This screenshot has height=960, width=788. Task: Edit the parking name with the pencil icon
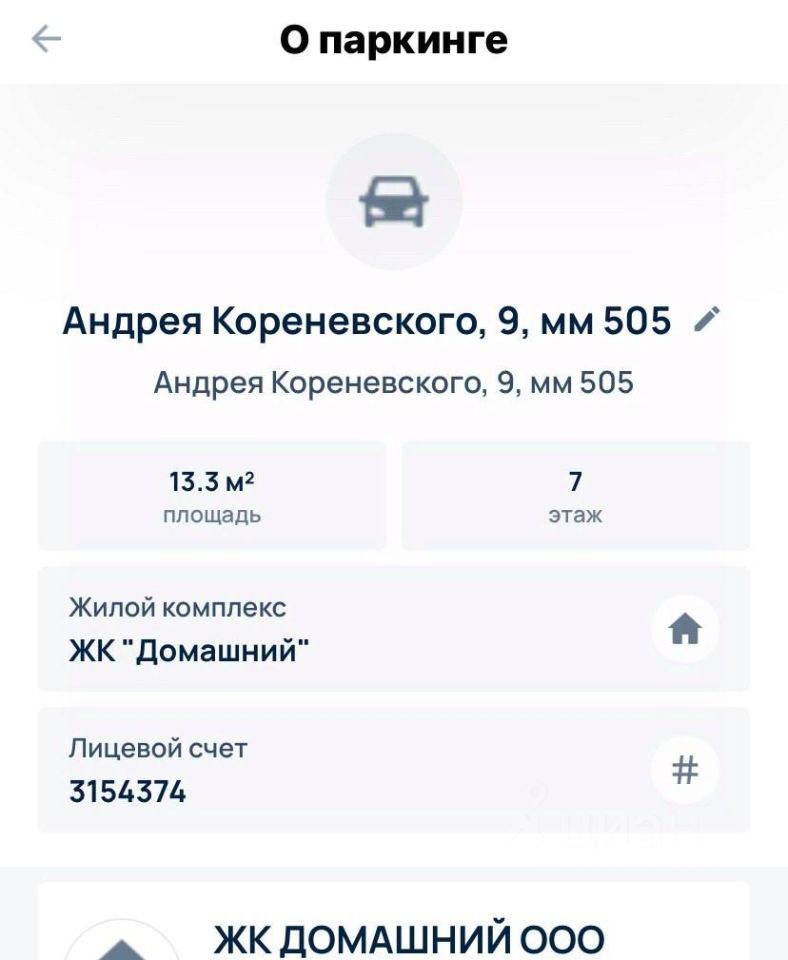(707, 320)
